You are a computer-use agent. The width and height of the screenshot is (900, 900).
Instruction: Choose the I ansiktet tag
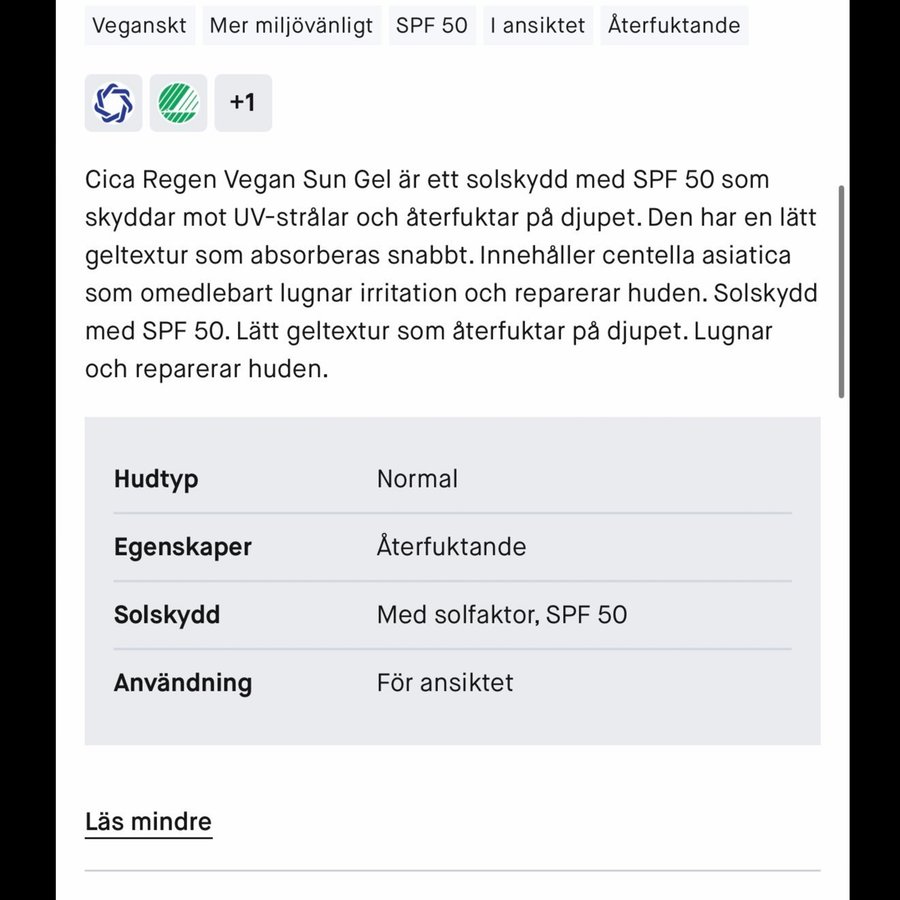coord(538,26)
